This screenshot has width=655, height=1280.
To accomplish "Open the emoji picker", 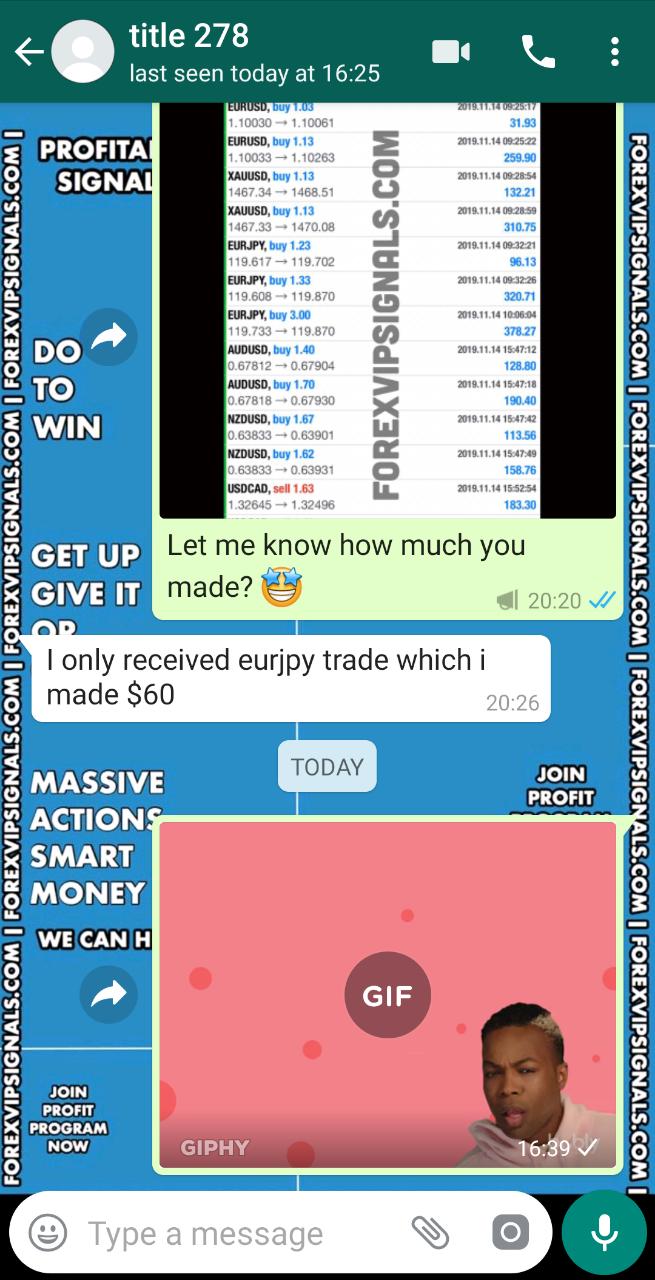I will pos(47,1232).
